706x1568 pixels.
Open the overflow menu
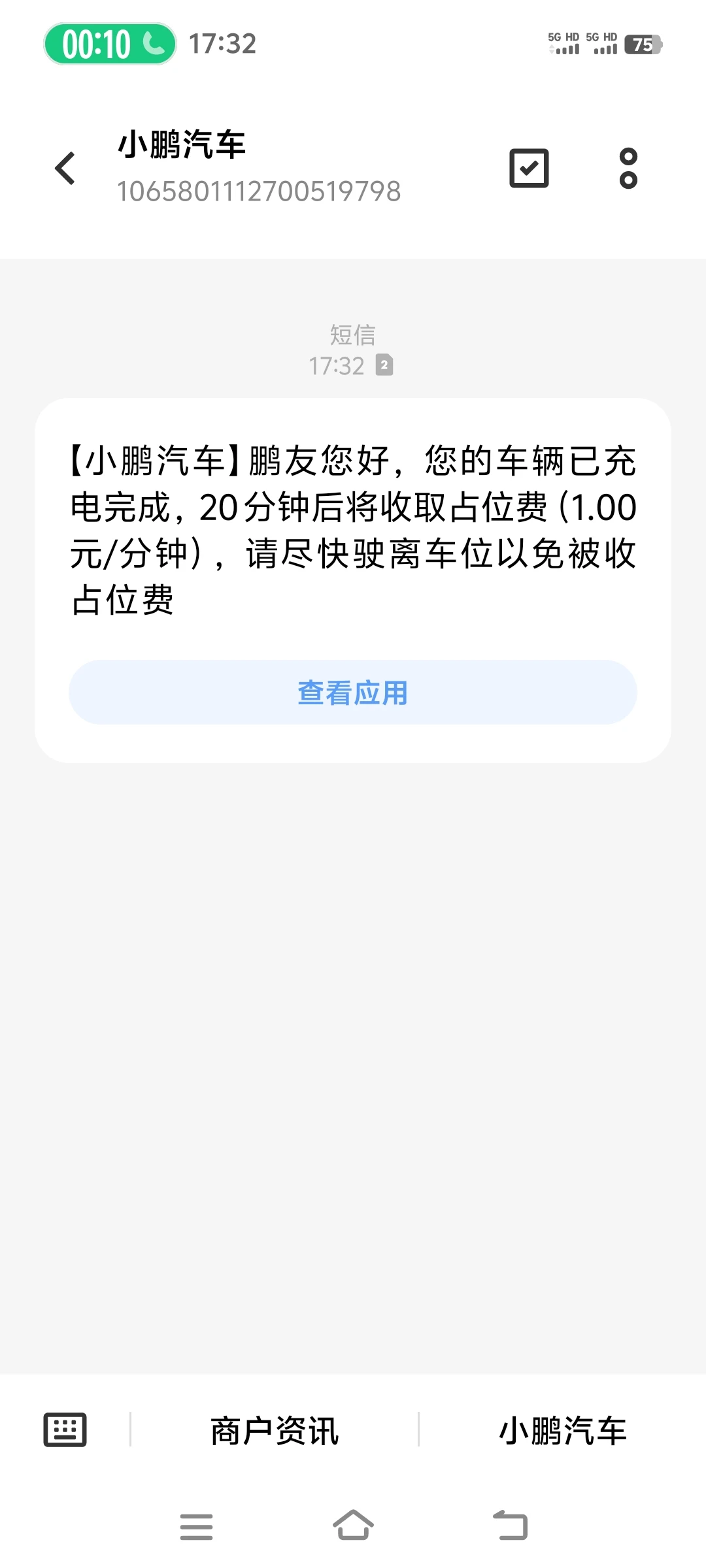tap(628, 169)
